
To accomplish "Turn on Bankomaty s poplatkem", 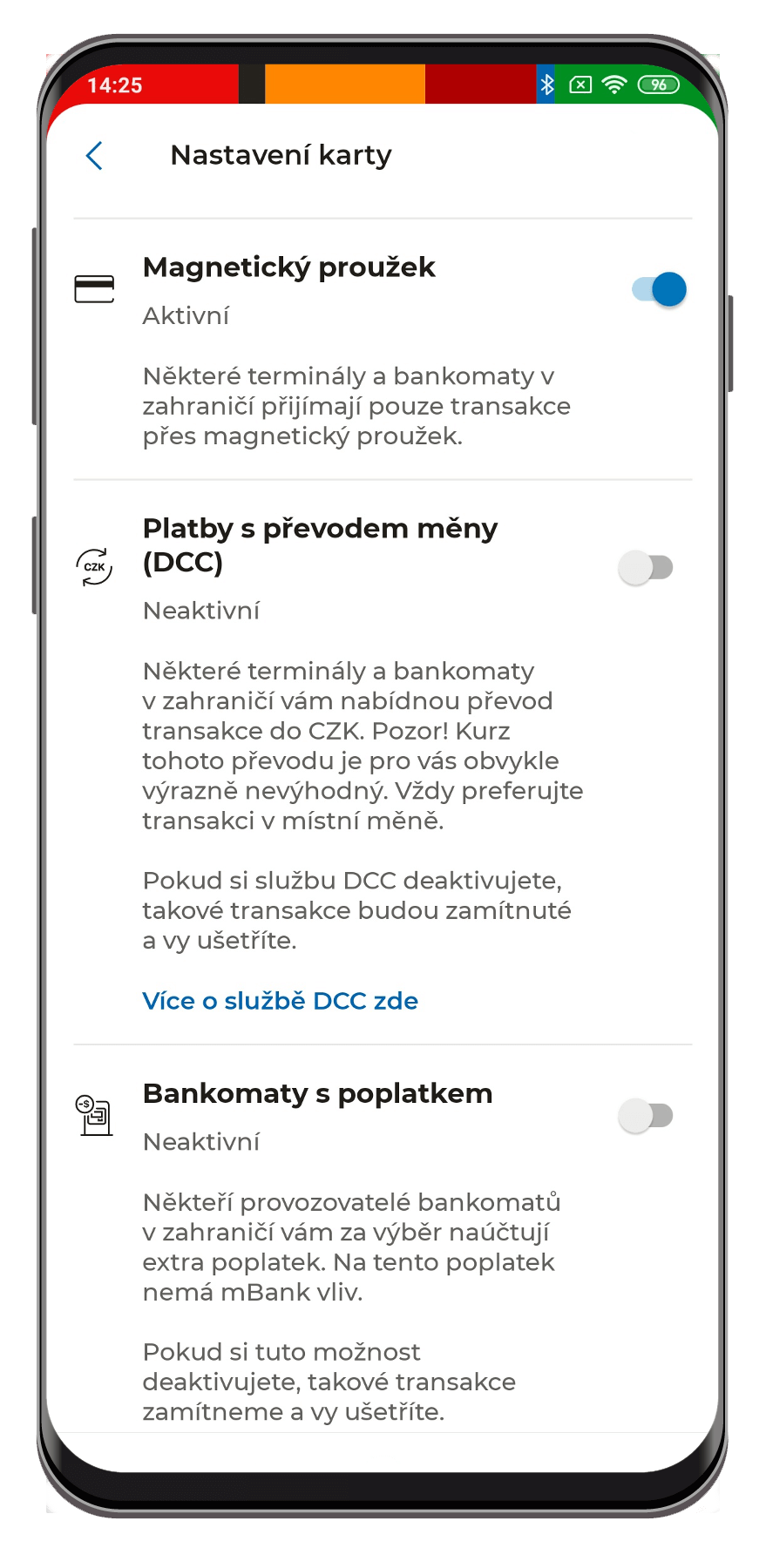I will pos(646,1116).
